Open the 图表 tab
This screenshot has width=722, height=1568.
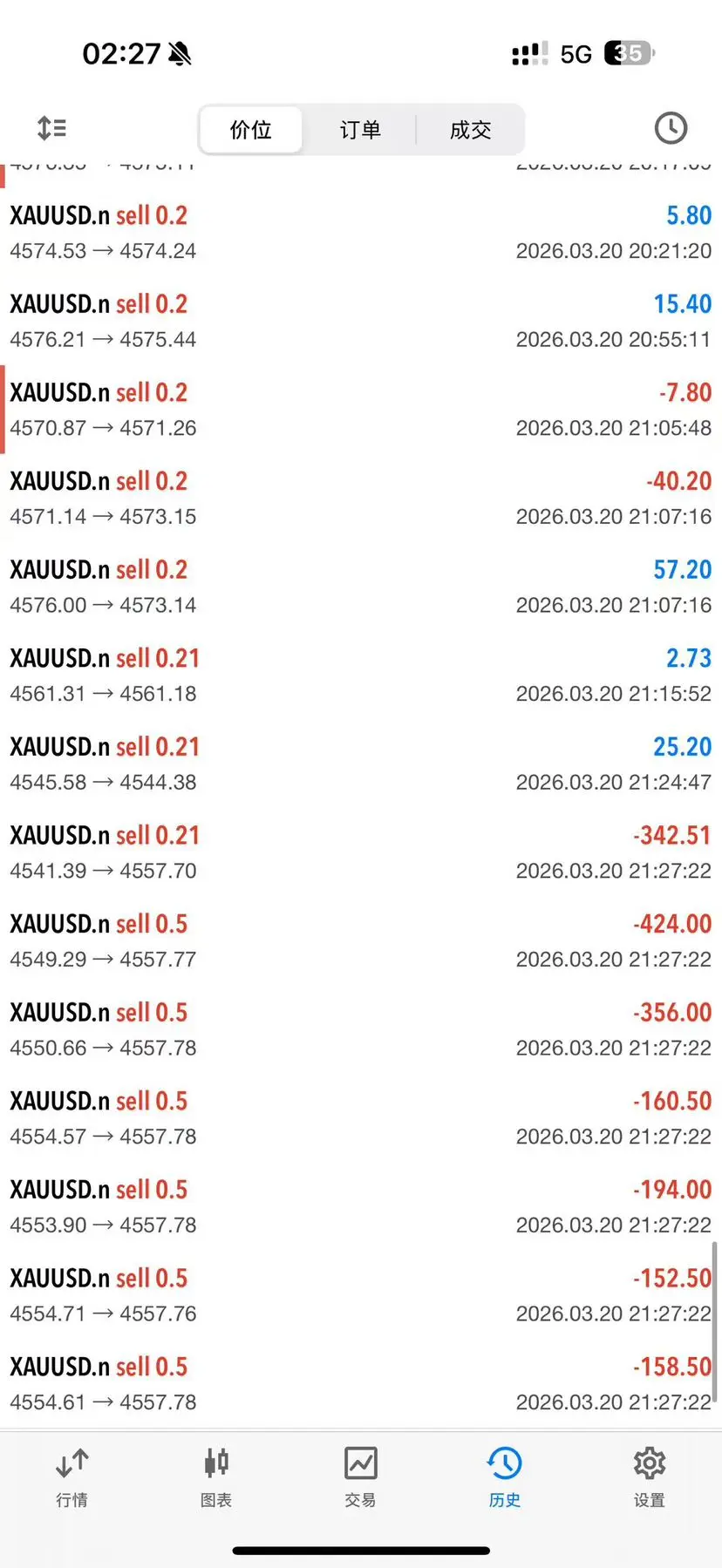click(x=216, y=1477)
